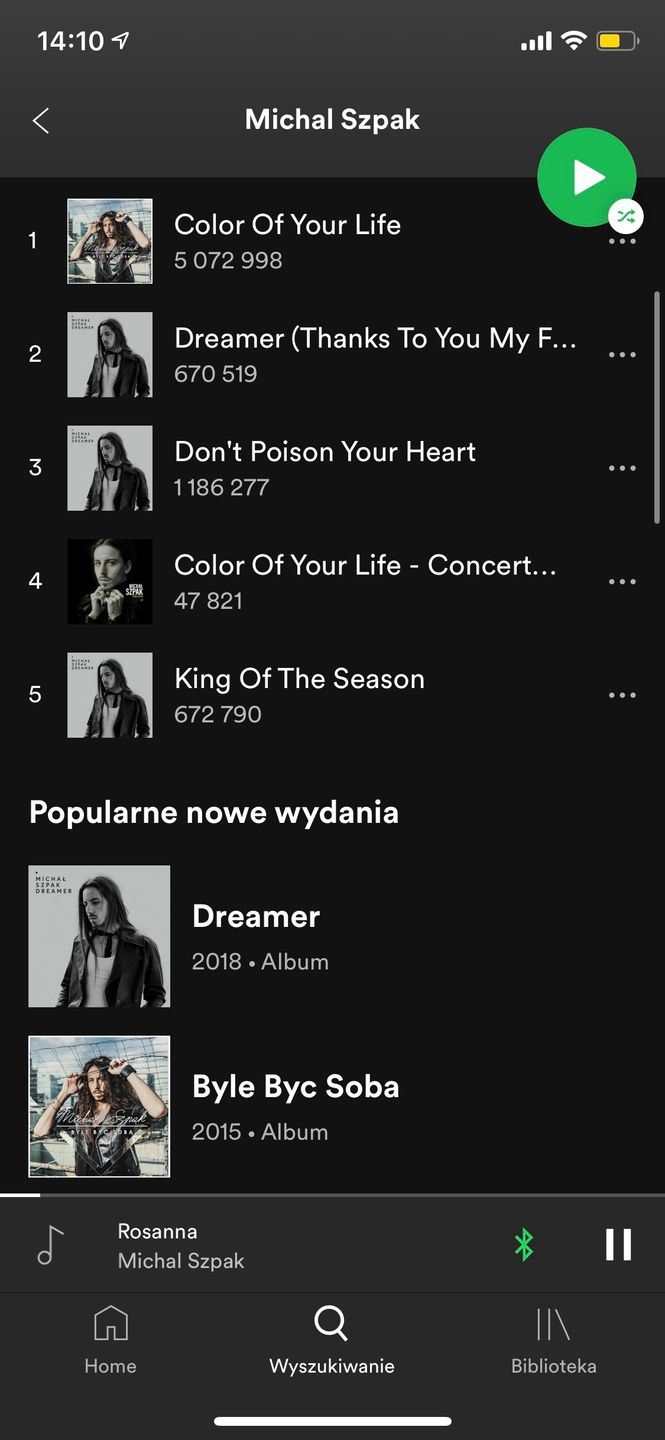Play the song King Of The Season
Image resolution: width=665 pixels, height=1440 pixels.
[x=299, y=695]
